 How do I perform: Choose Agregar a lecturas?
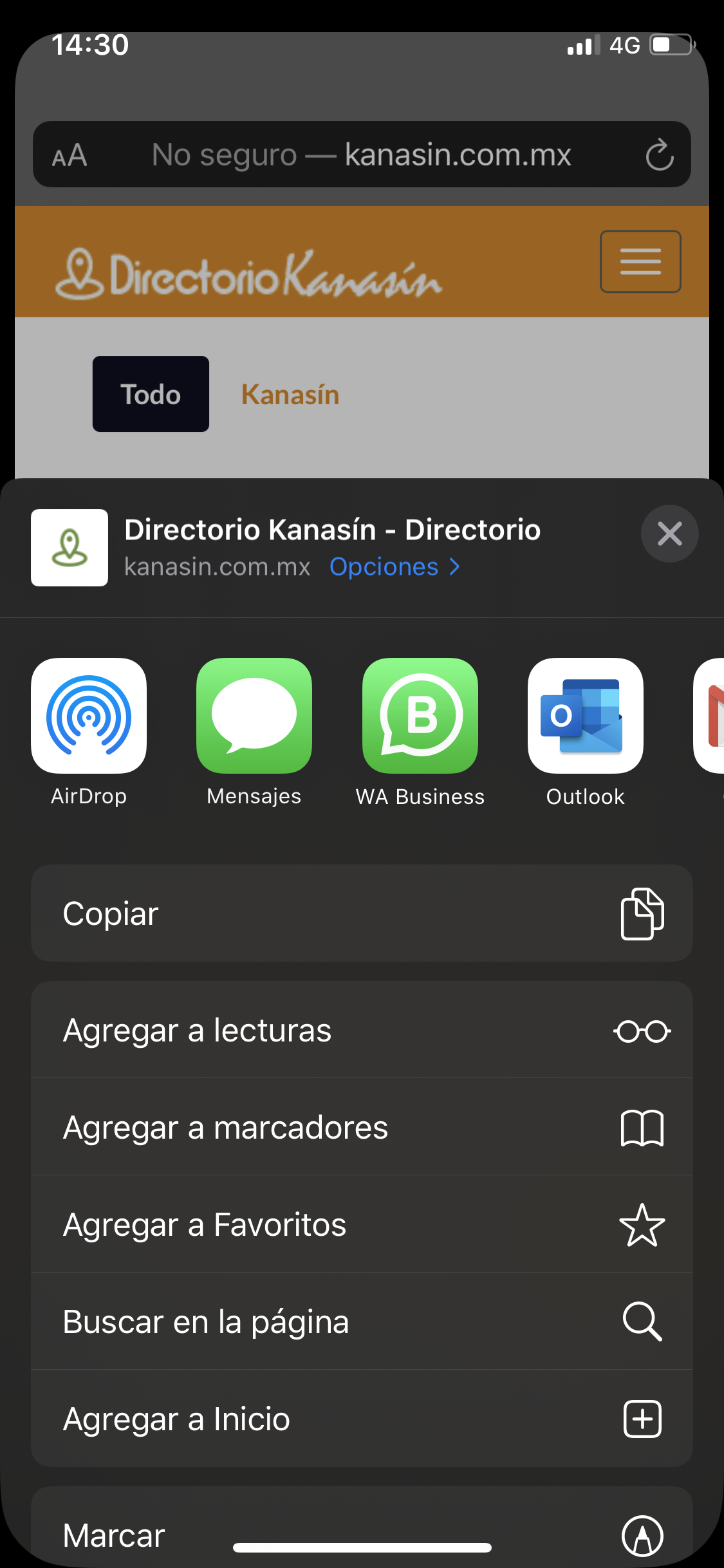click(x=362, y=1030)
